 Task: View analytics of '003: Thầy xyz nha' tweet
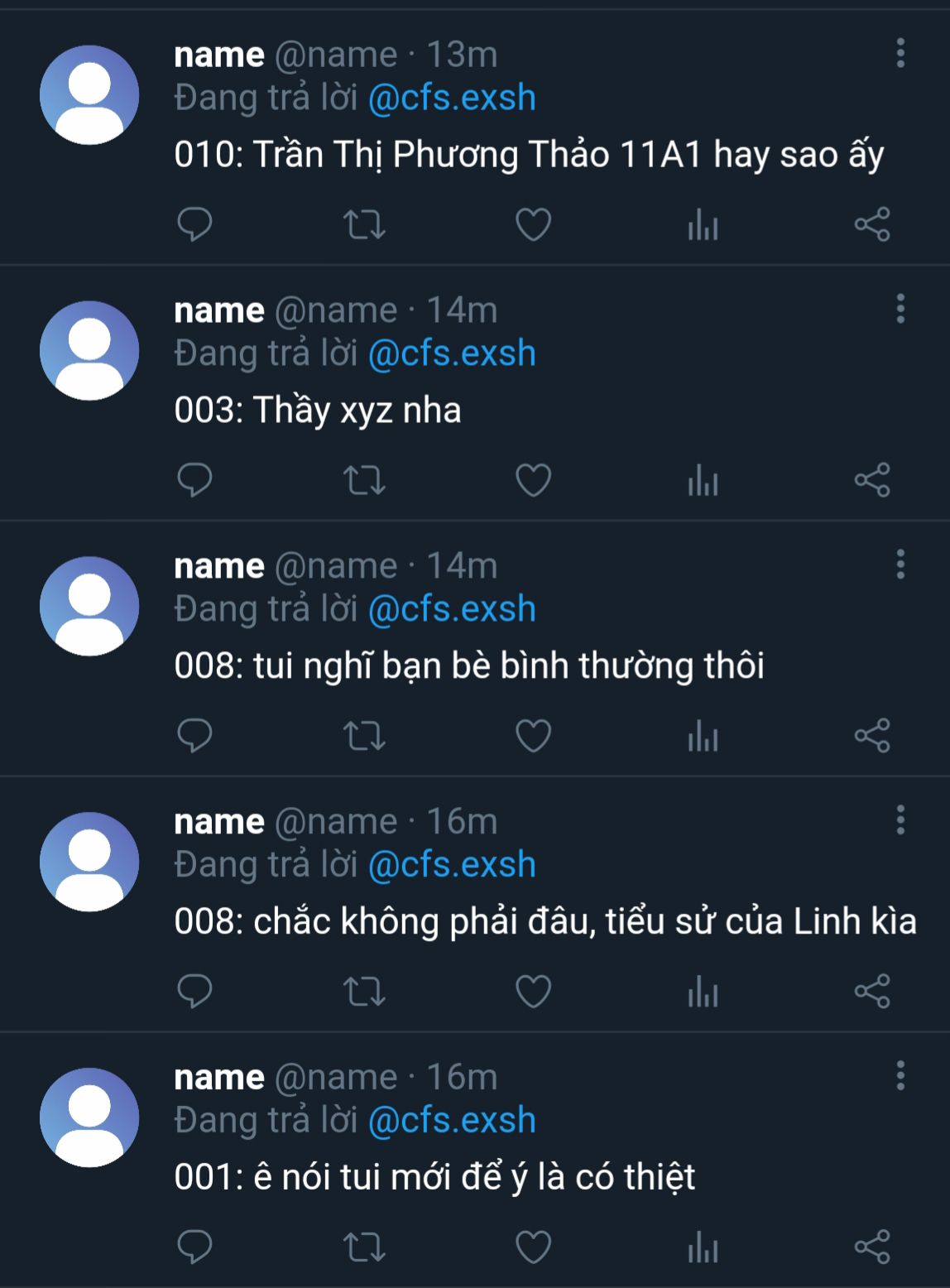[x=703, y=480]
